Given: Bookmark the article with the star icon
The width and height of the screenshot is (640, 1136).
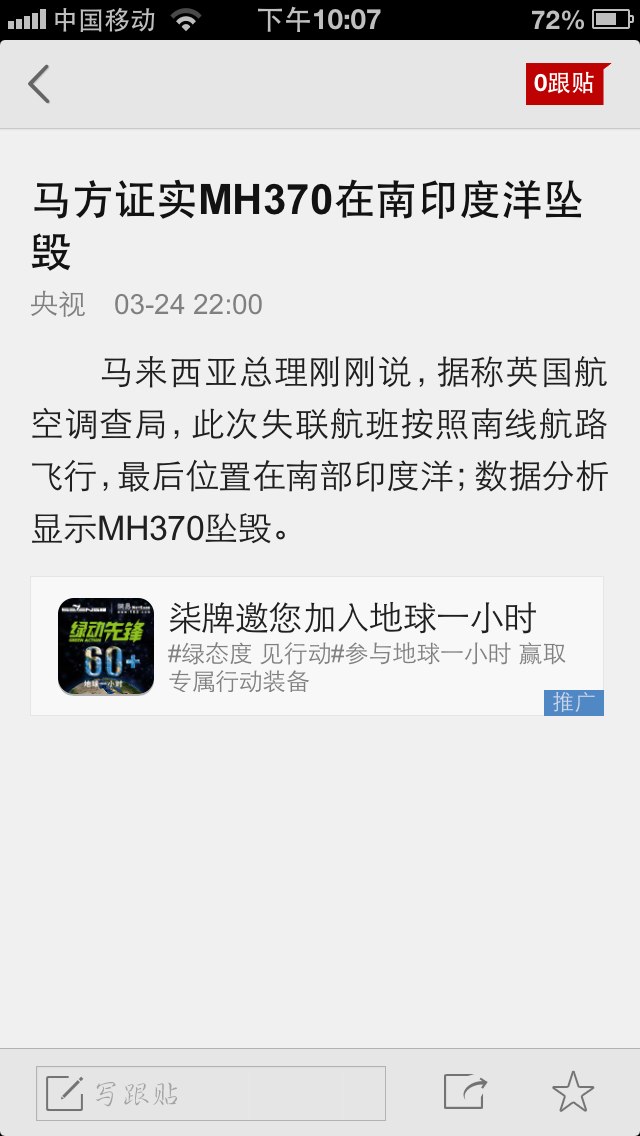Looking at the screenshot, I should (x=573, y=1092).
